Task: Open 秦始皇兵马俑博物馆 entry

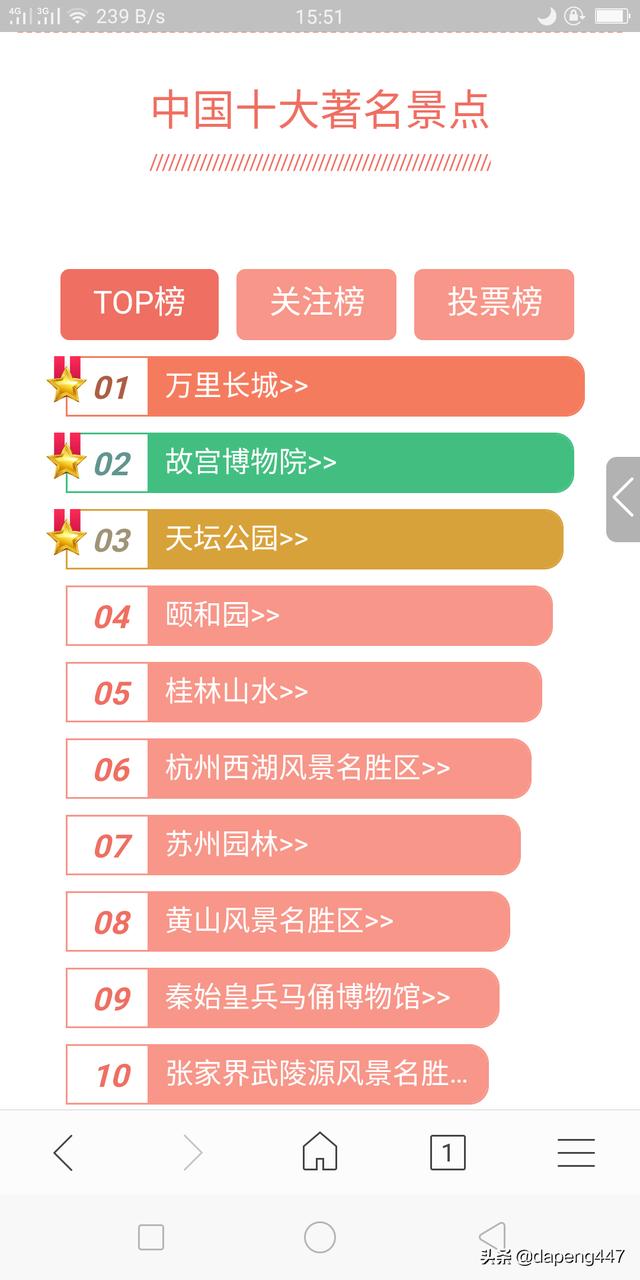Action: click(310, 997)
